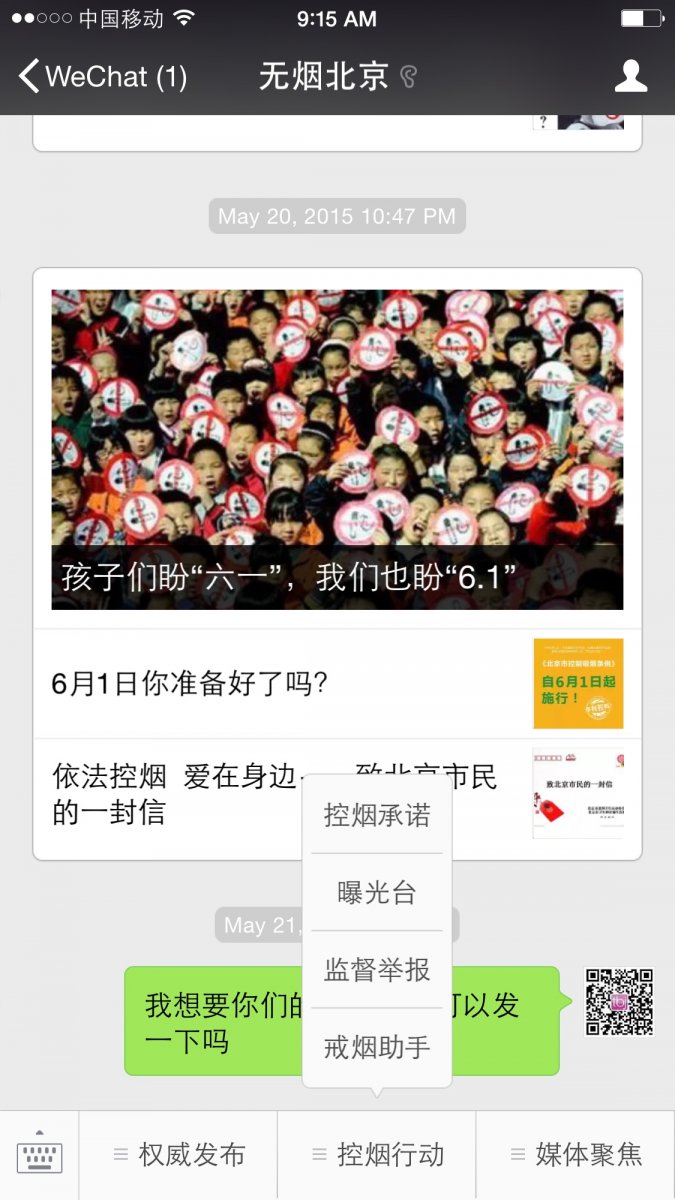Open the article 依法控烟 爱在身边
Screen dimensions: 675x1200
tap(170, 795)
